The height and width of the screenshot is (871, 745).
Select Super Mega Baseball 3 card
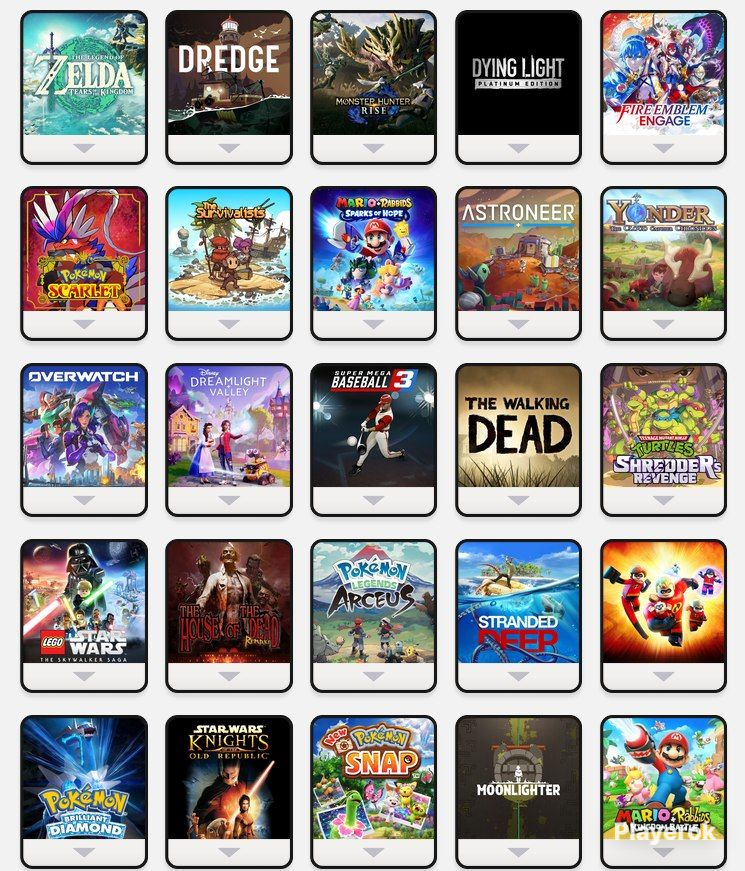[373, 426]
